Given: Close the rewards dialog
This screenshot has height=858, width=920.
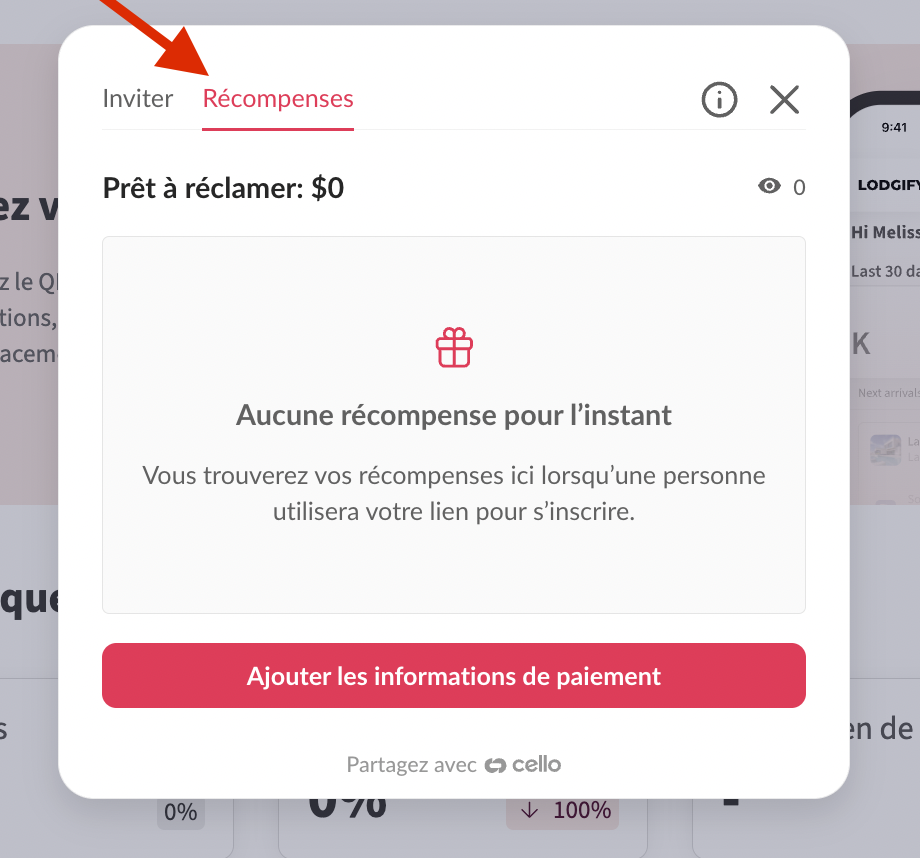Looking at the screenshot, I should coord(784,99).
